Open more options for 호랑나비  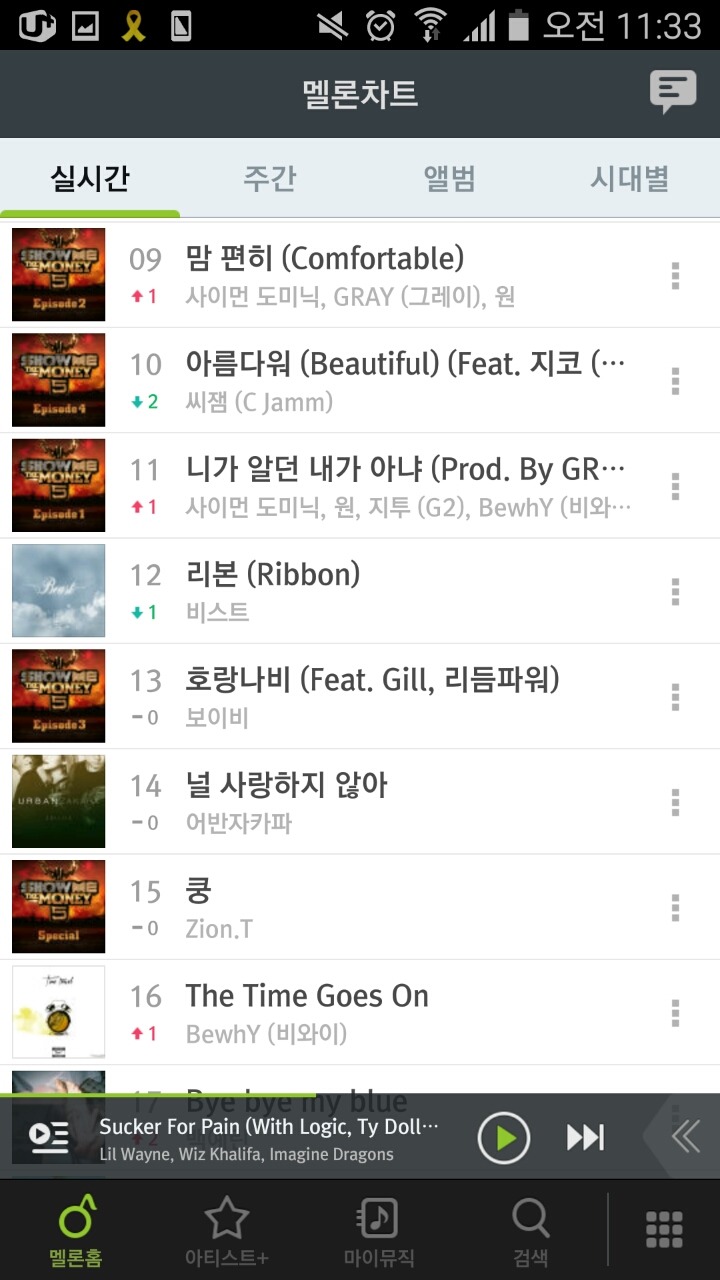coord(676,696)
